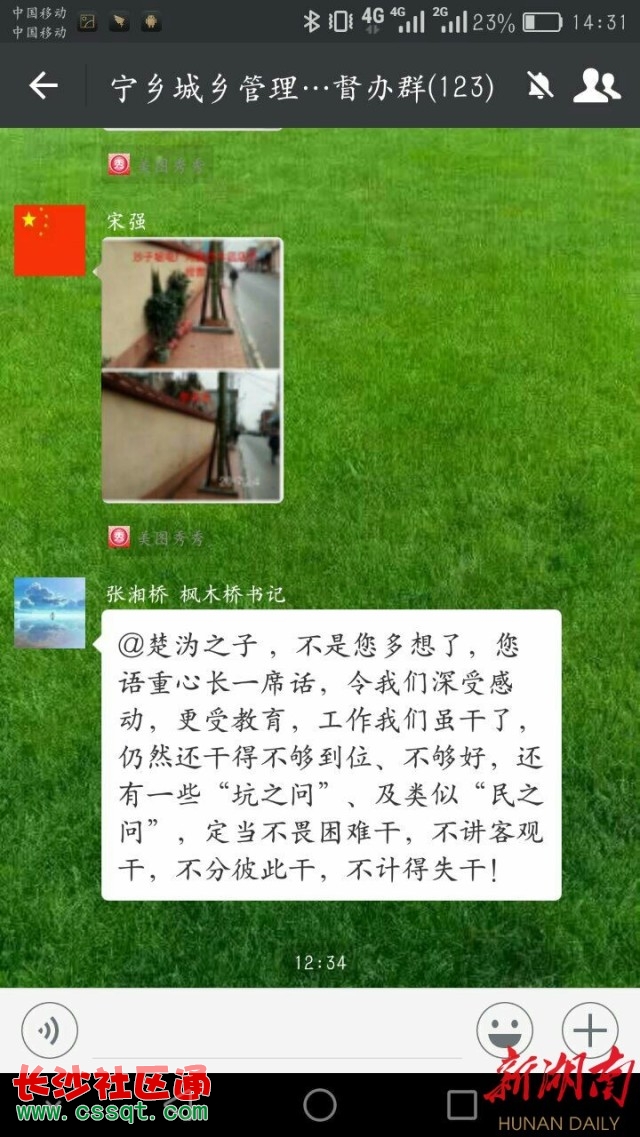The height and width of the screenshot is (1137, 640).
Task: Open the 美图秀秀 source link under 宋强's photos
Action: pos(158,538)
